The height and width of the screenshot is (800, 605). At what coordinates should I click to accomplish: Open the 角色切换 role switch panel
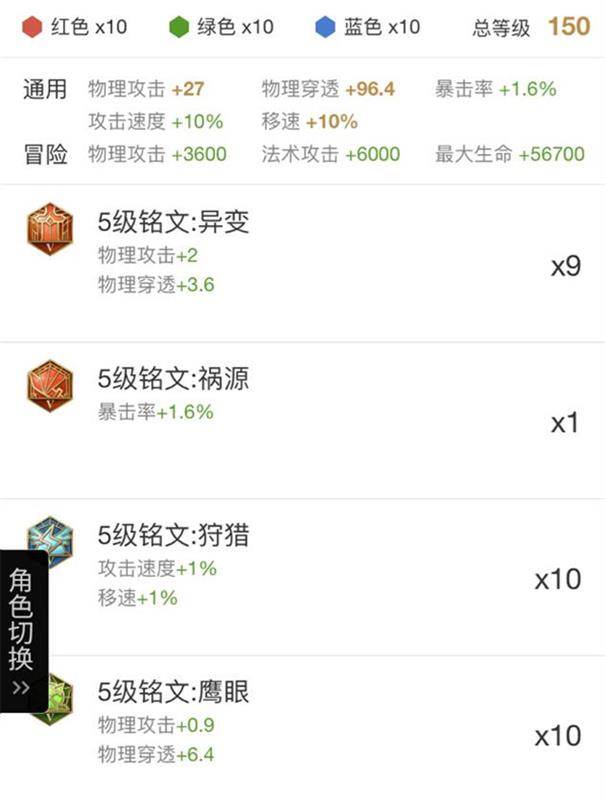click(22, 630)
